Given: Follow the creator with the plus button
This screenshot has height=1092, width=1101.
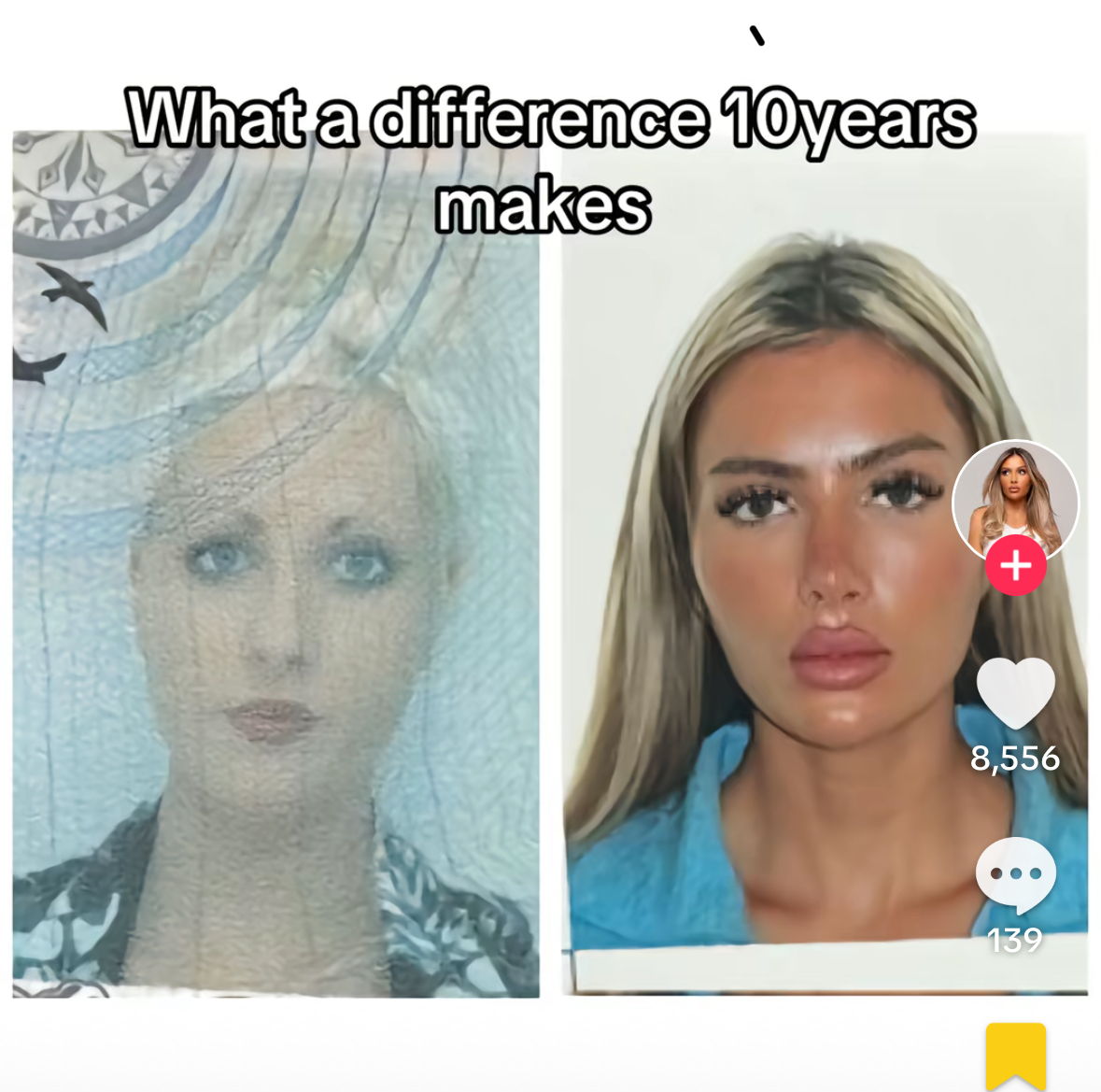Looking at the screenshot, I should click(x=1016, y=566).
